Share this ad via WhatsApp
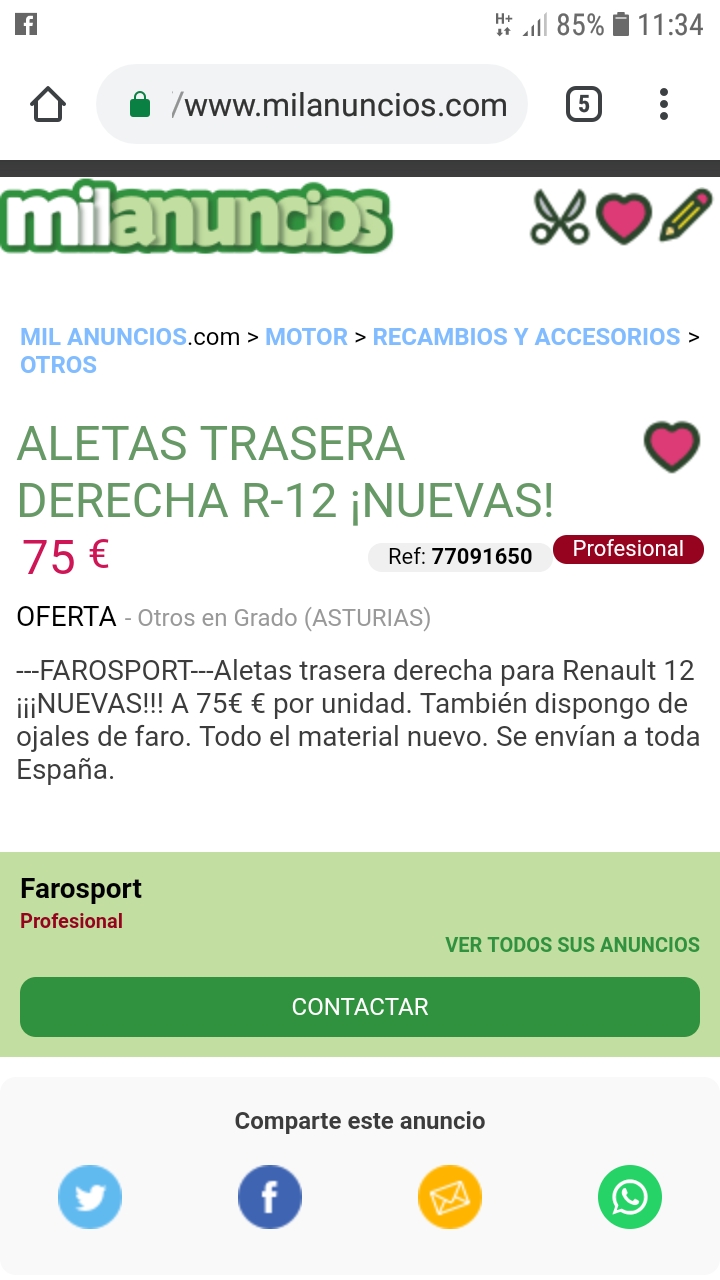This screenshot has height=1280, width=720. click(630, 1197)
